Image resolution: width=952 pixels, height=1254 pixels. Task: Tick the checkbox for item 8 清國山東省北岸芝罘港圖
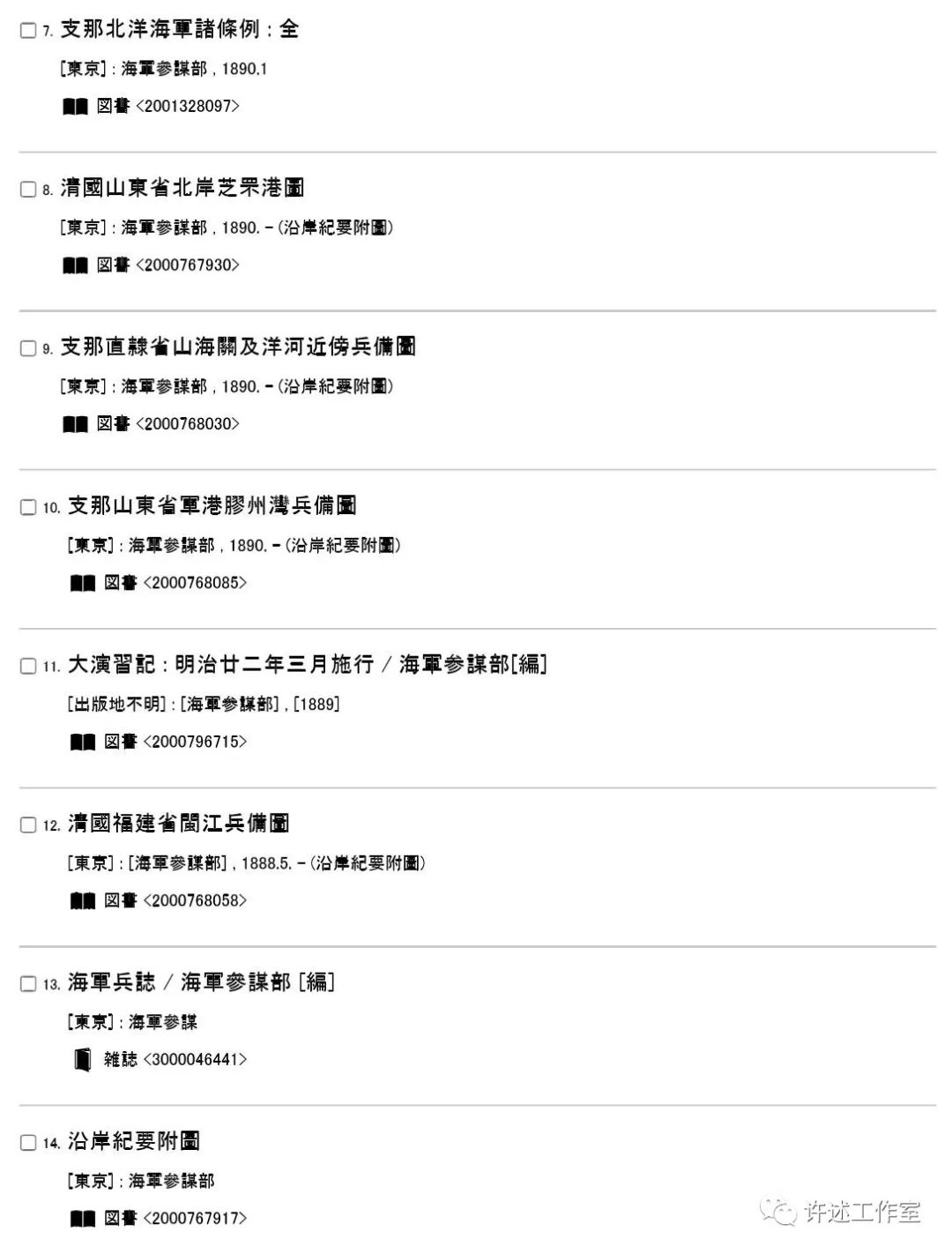28,190
